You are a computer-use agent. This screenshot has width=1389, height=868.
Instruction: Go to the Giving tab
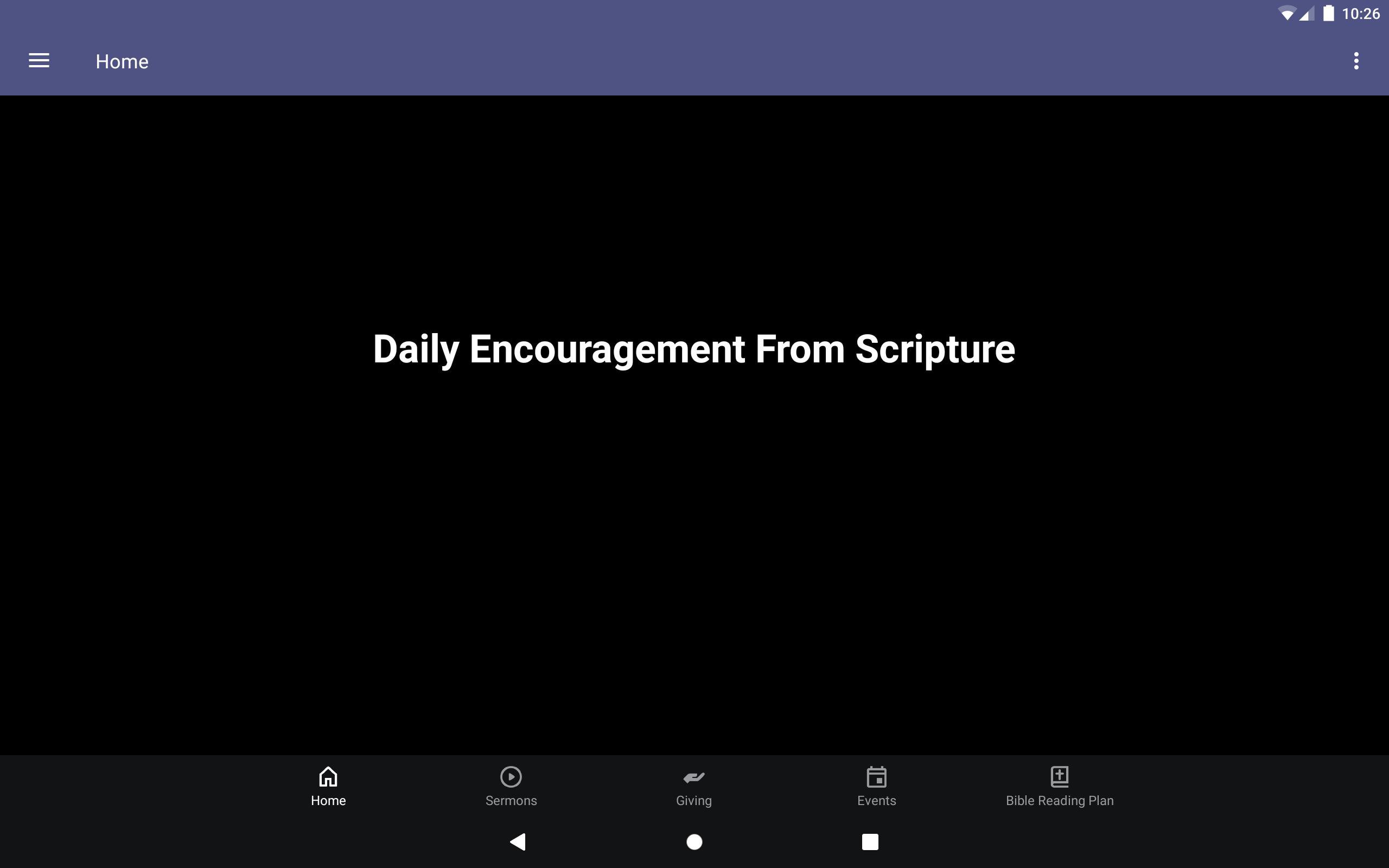pyautogui.click(x=693, y=786)
